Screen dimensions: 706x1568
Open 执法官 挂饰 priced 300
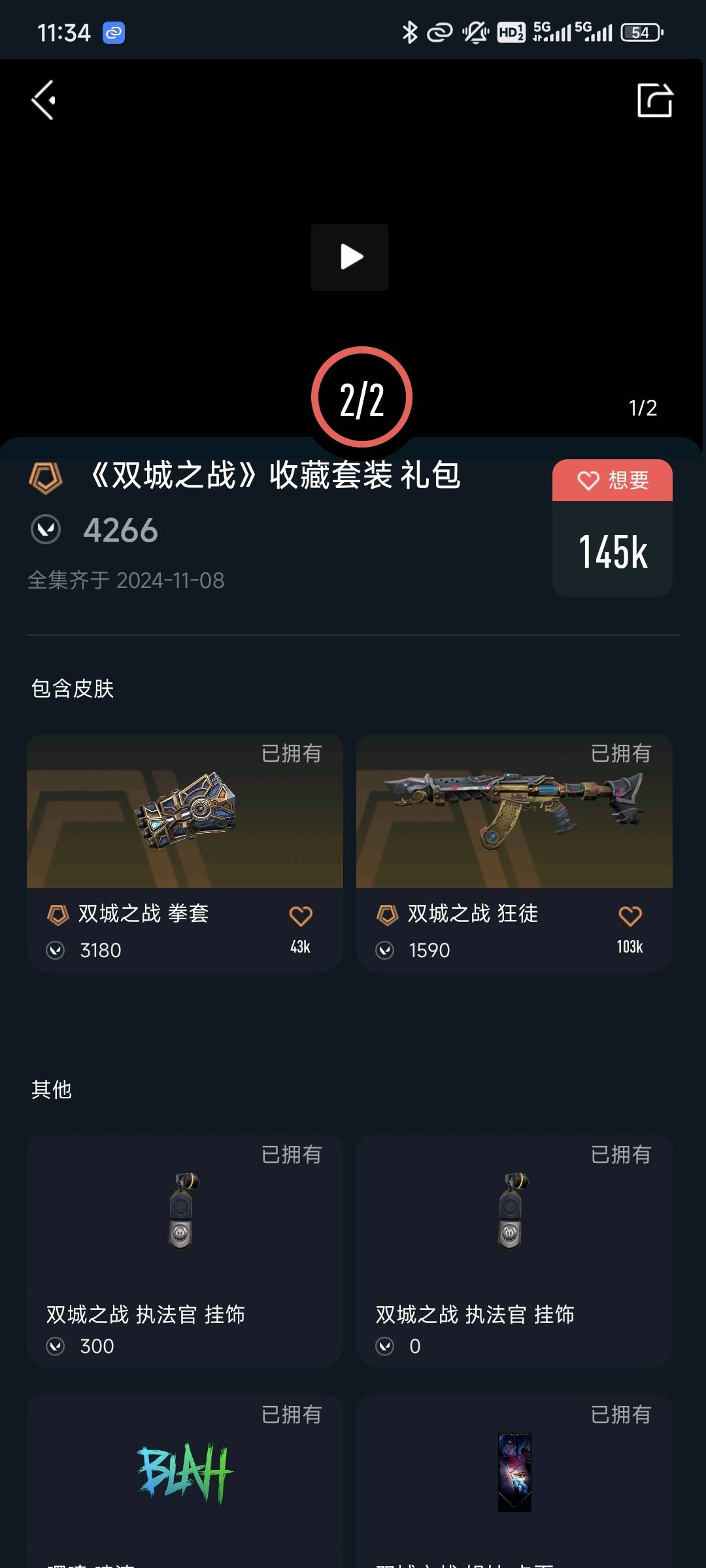[x=185, y=1250]
